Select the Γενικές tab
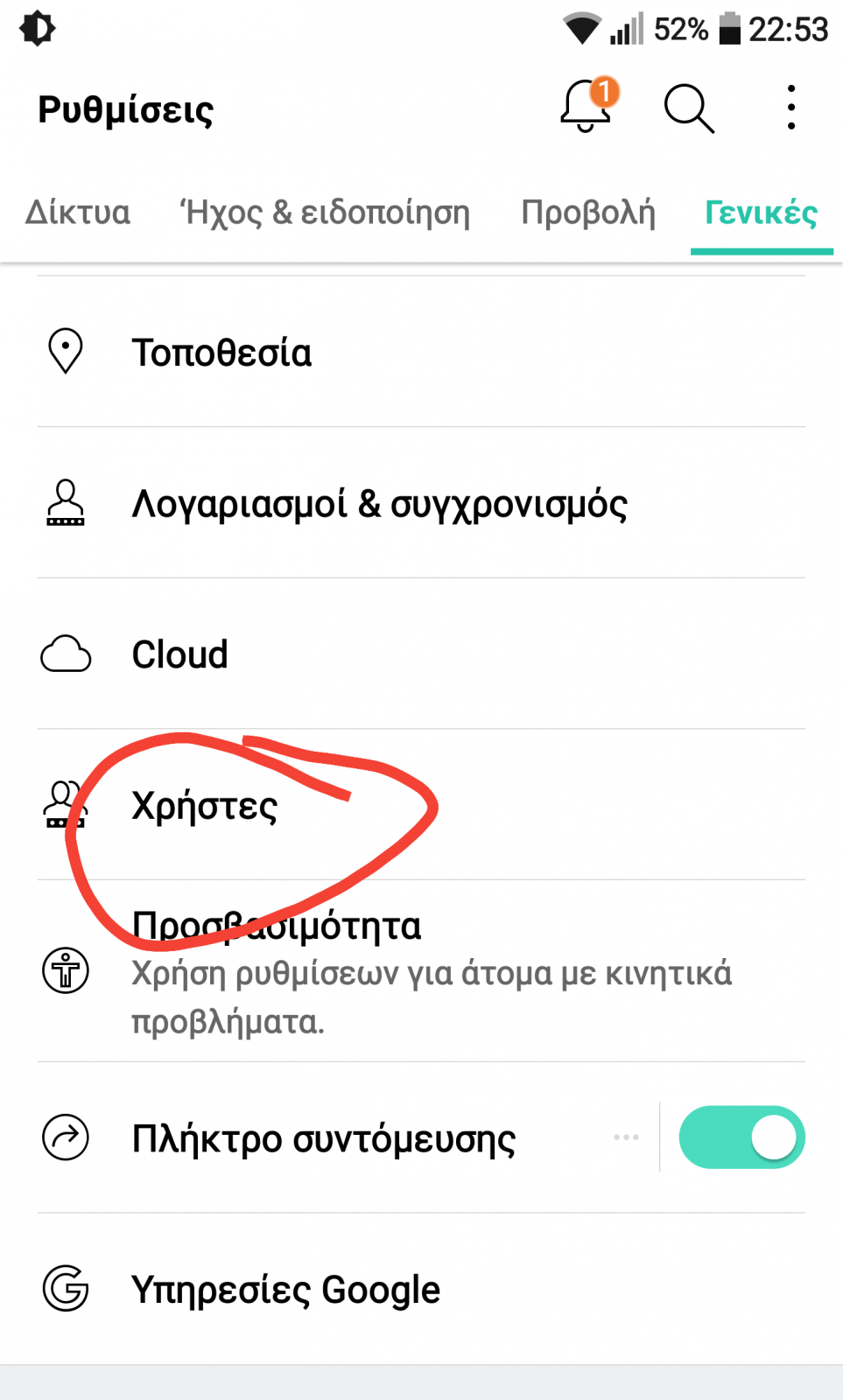This screenshot has width=843, height=1400. click(762, 213)
